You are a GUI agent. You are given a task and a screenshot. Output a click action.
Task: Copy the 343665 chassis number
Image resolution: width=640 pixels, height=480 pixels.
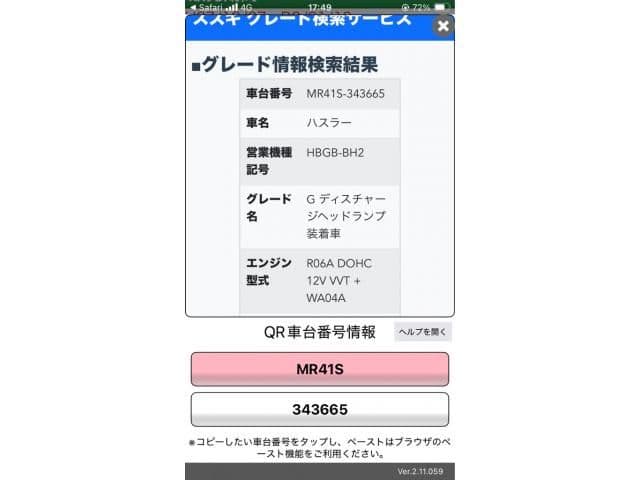319,409
